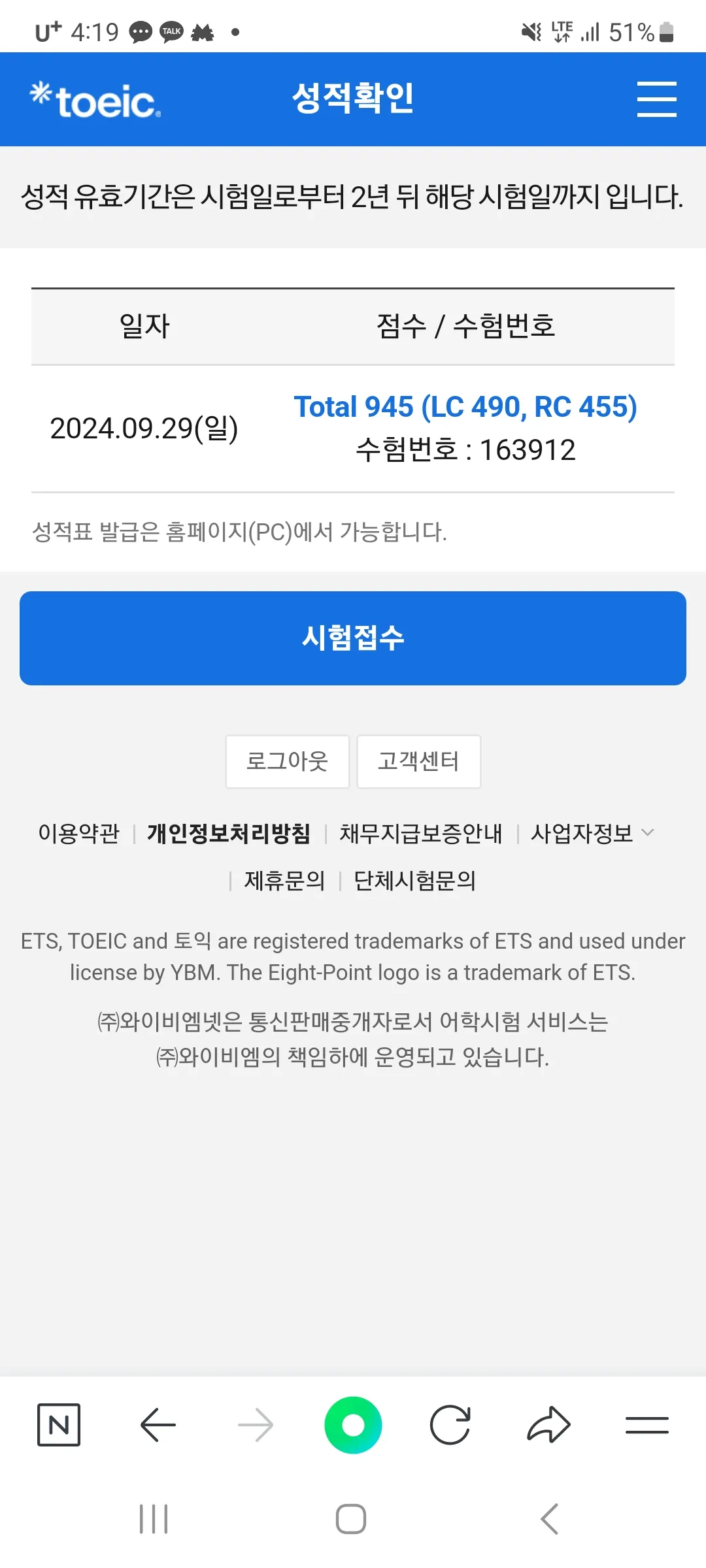Viewport: 706px width, 1568px height.
Task: Open the 개인정보처리방침 privacy policy
Action: [229, 833]
